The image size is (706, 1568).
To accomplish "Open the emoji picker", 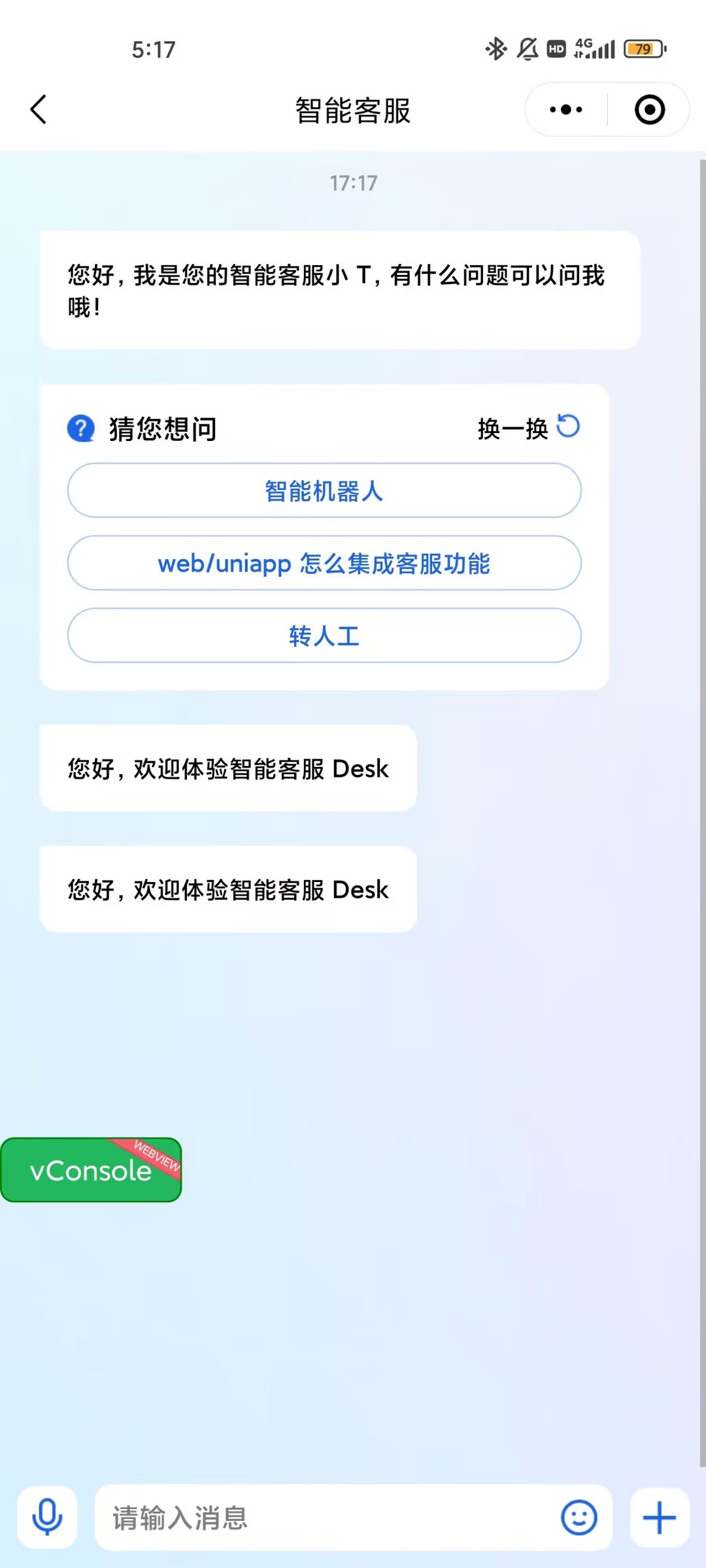I will (x=579, y=1517).
